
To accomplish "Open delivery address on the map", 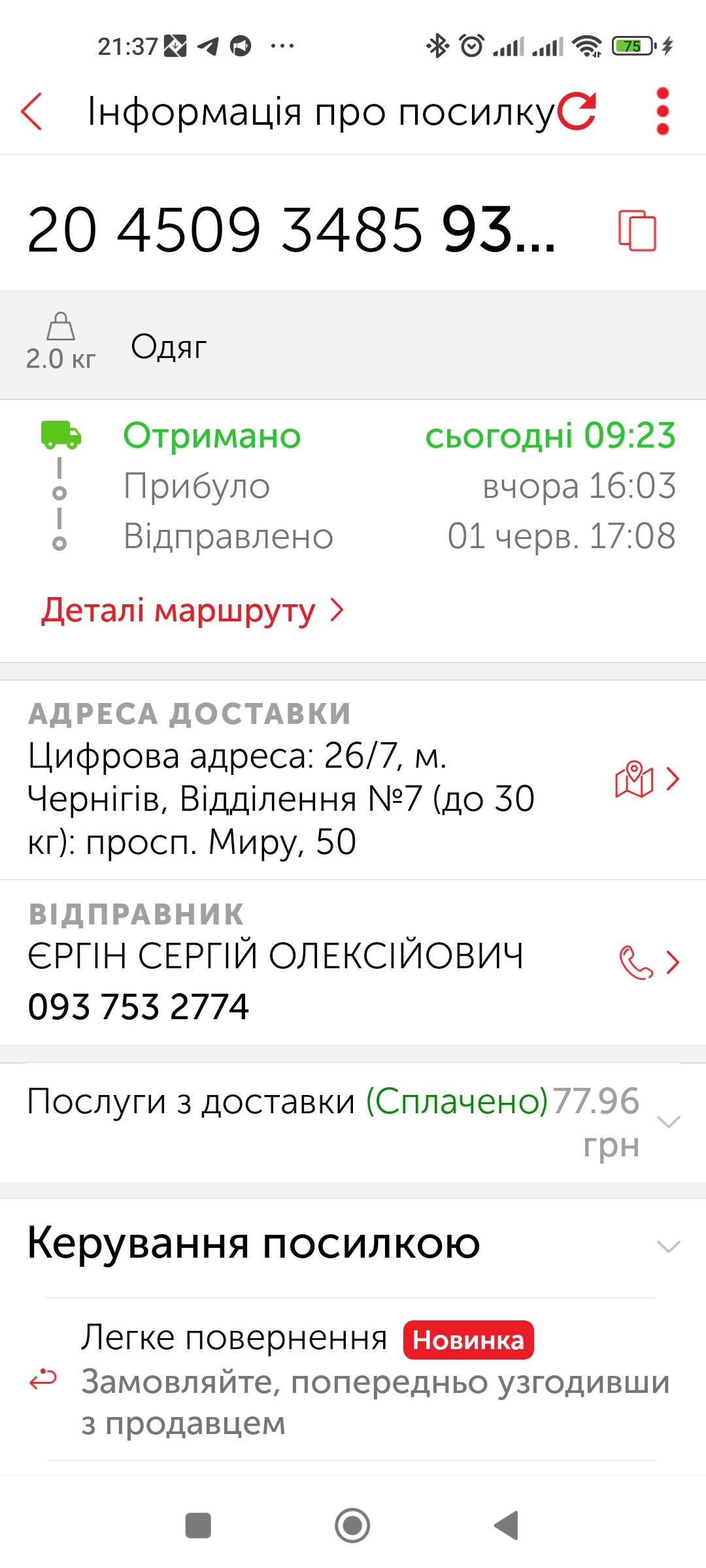I will 647,779.
